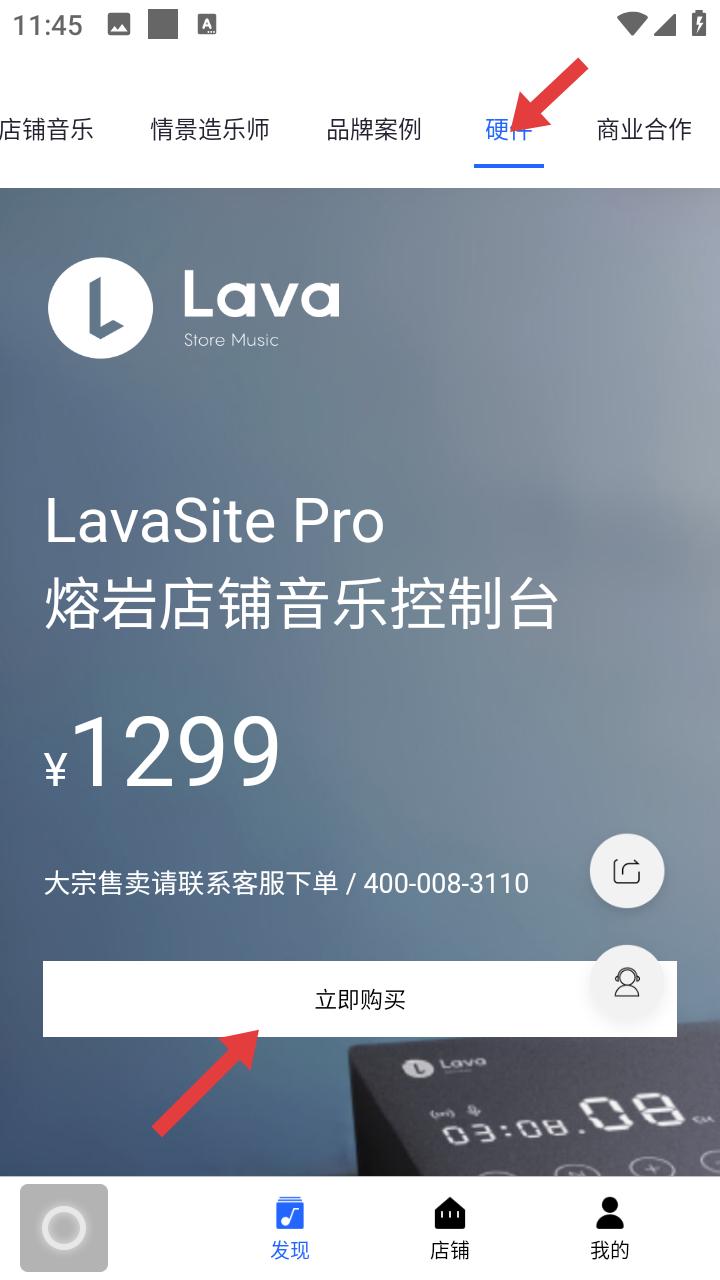
Task: Tap the 立即购买 button
Action: pyautogui.click(x=360, y=999)
